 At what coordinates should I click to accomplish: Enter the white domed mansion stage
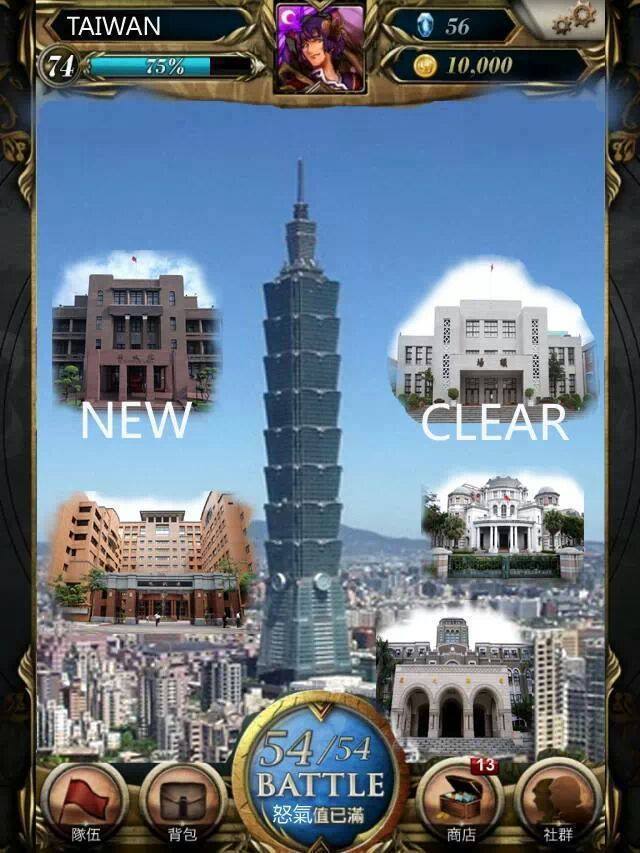pyautogui.click(x=503, y=527)
